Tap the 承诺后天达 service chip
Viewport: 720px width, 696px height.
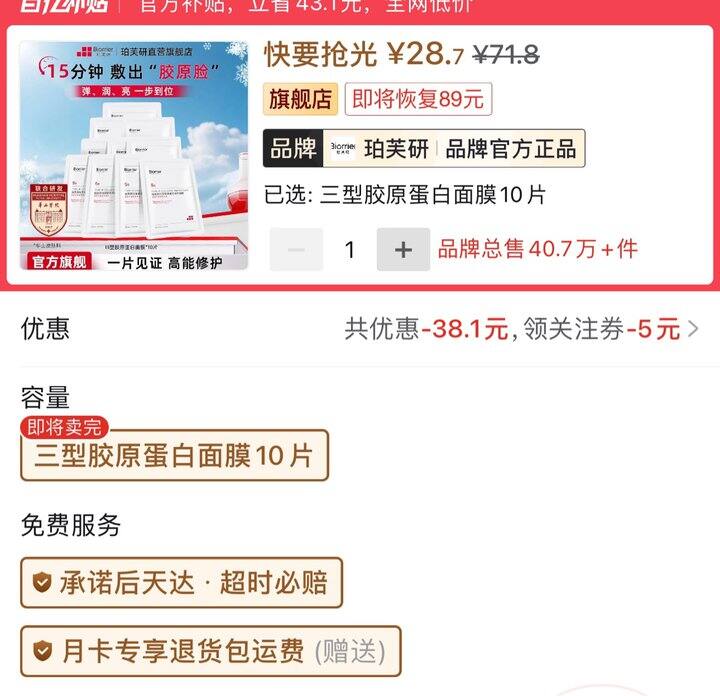pyautogui.click(x=181, y=582)
